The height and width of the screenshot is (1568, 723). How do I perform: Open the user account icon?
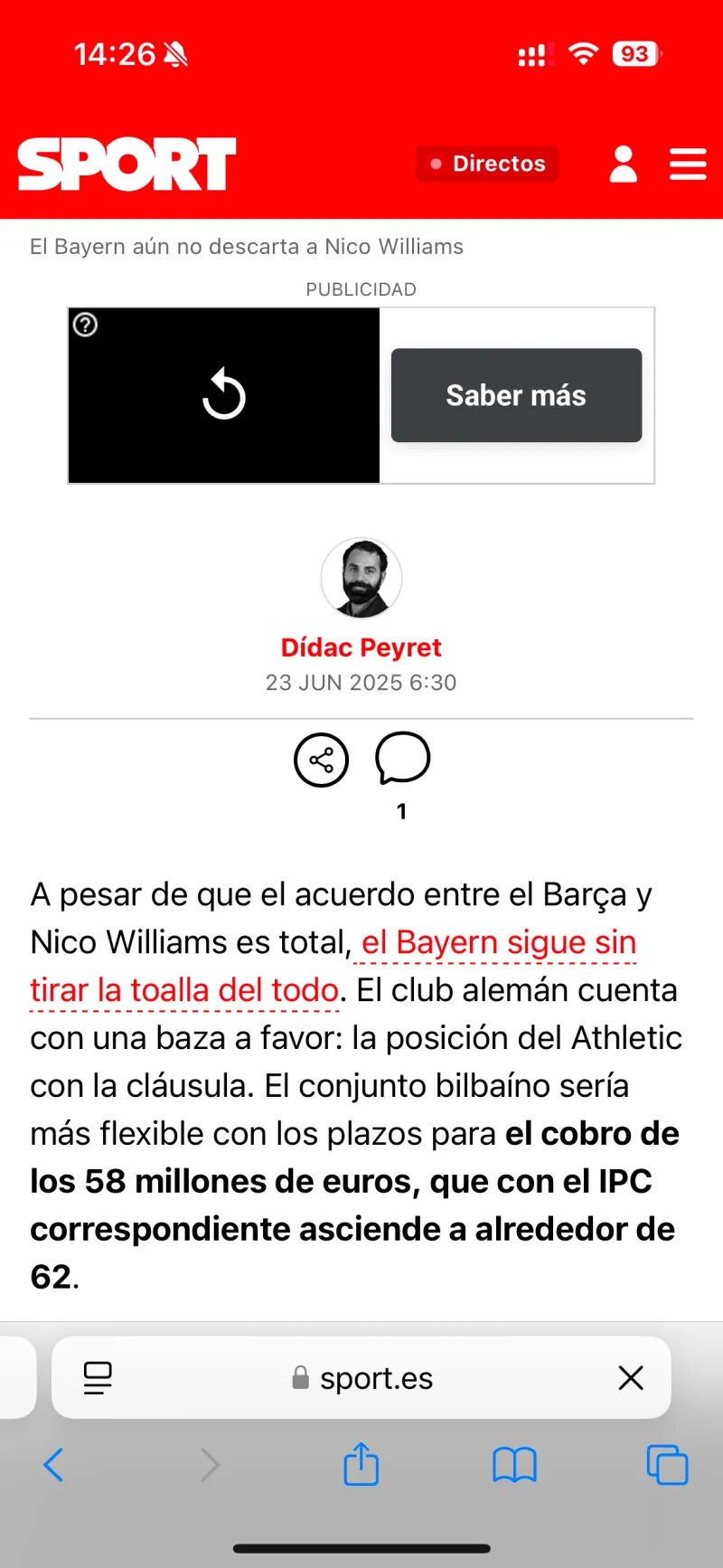(x=624, y=165)
